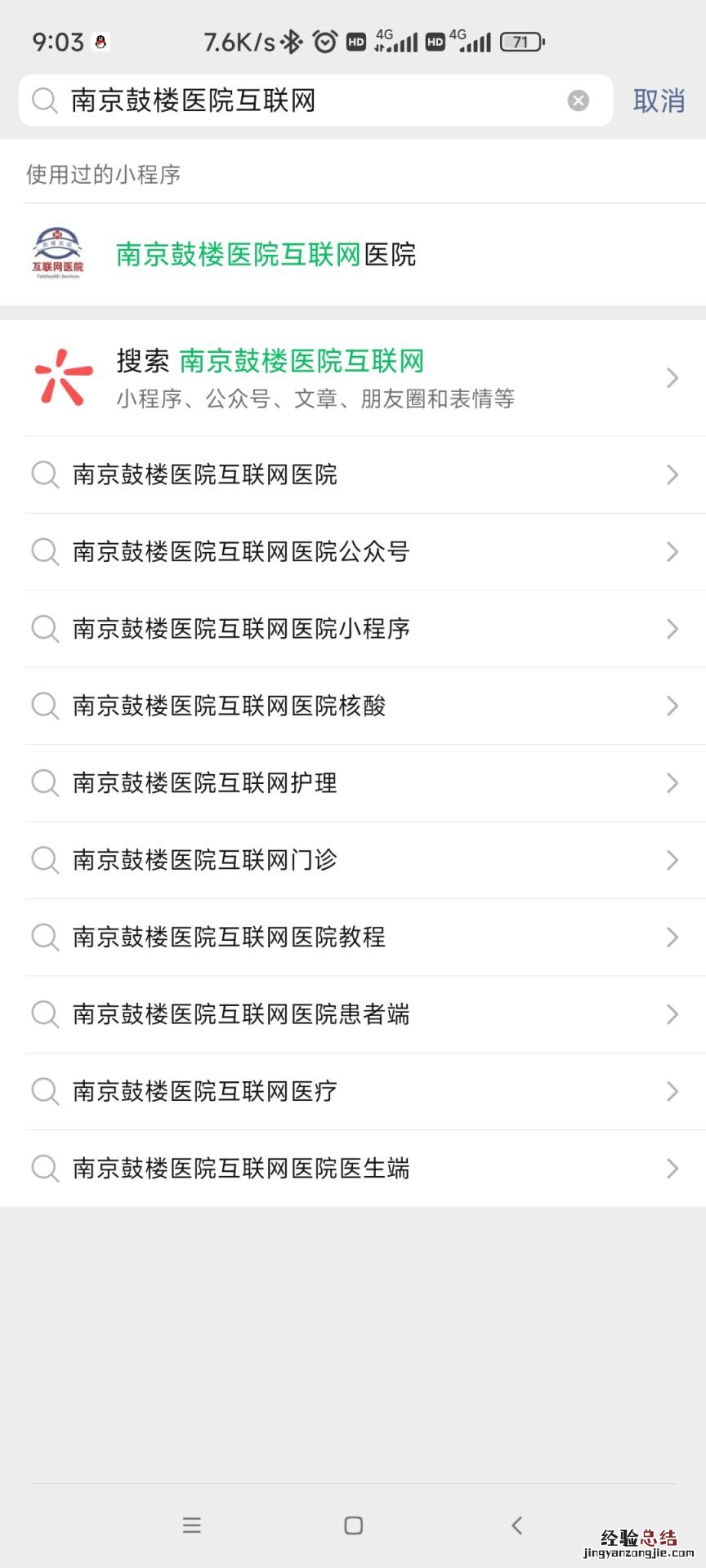Select suggestion 南京鼓楼医院互联网医院
Viewport: 706px width, 1568px height.
(x=353, y=474)
